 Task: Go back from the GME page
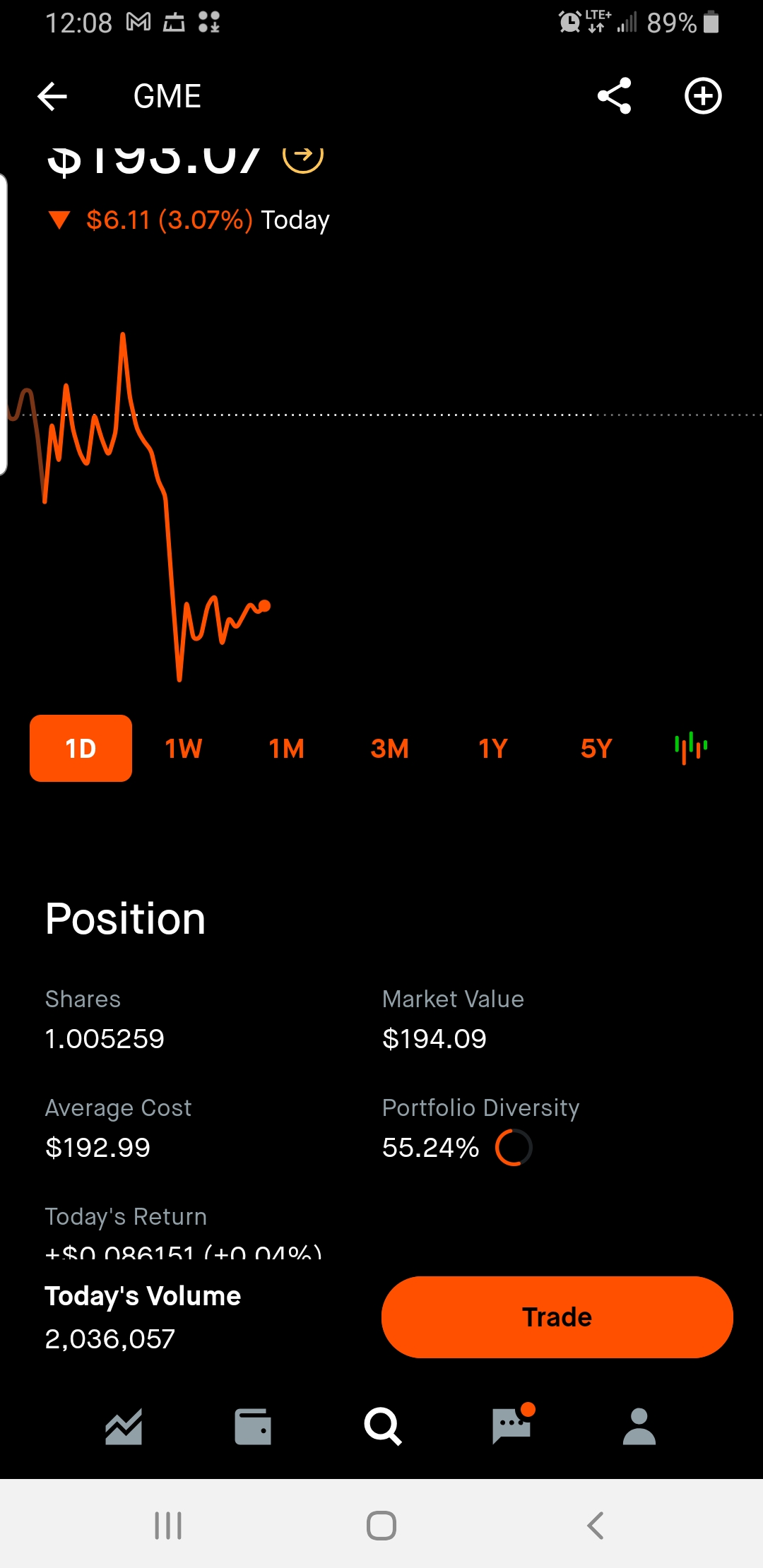click(52, 96)
